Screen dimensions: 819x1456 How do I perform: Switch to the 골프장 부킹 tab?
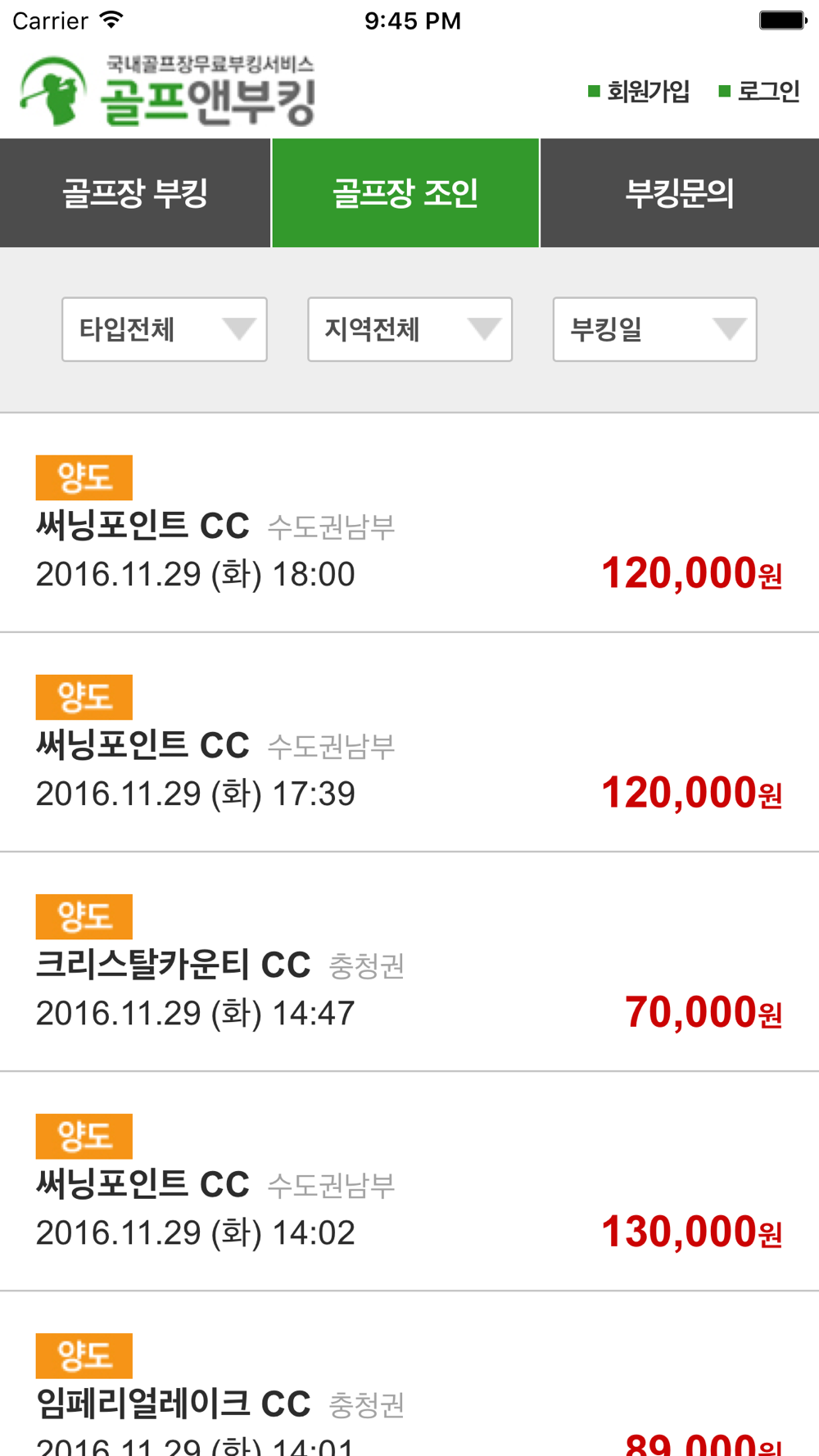tap(135, 193)
